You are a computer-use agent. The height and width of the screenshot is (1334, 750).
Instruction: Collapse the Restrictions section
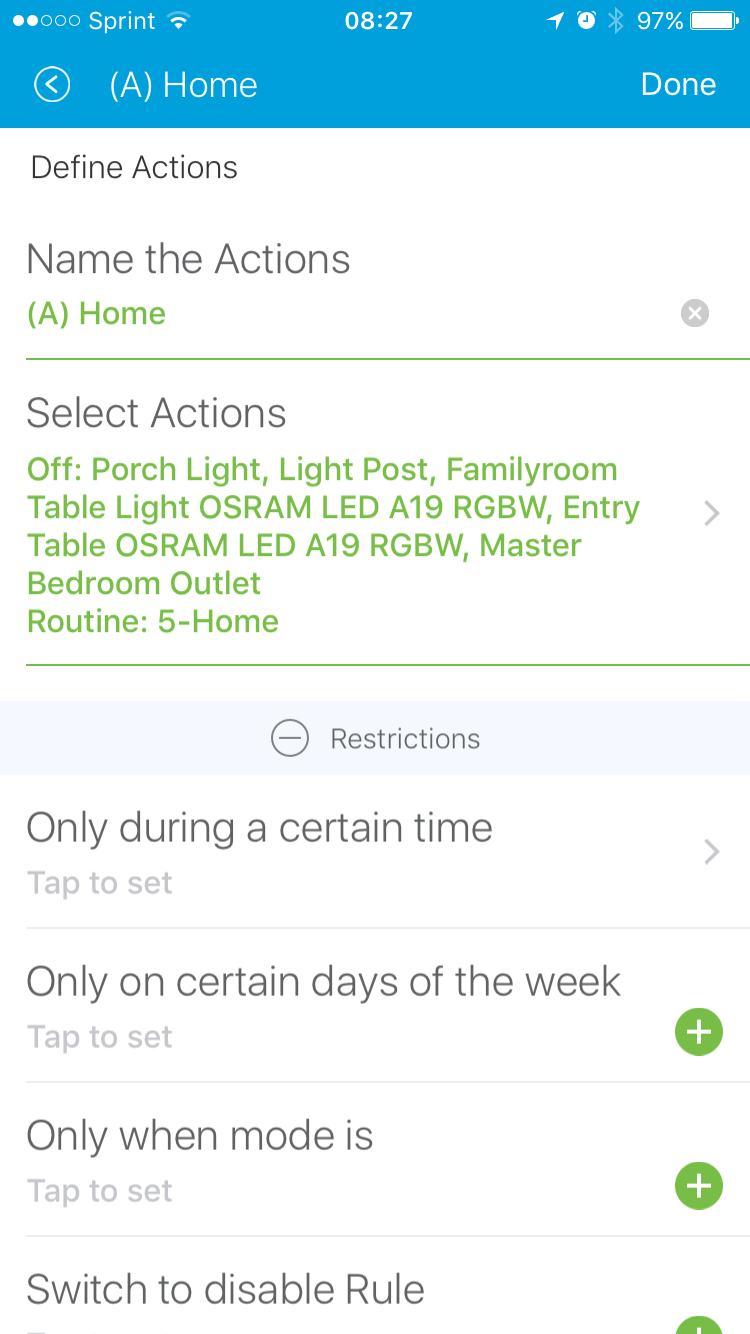point(290,739)
